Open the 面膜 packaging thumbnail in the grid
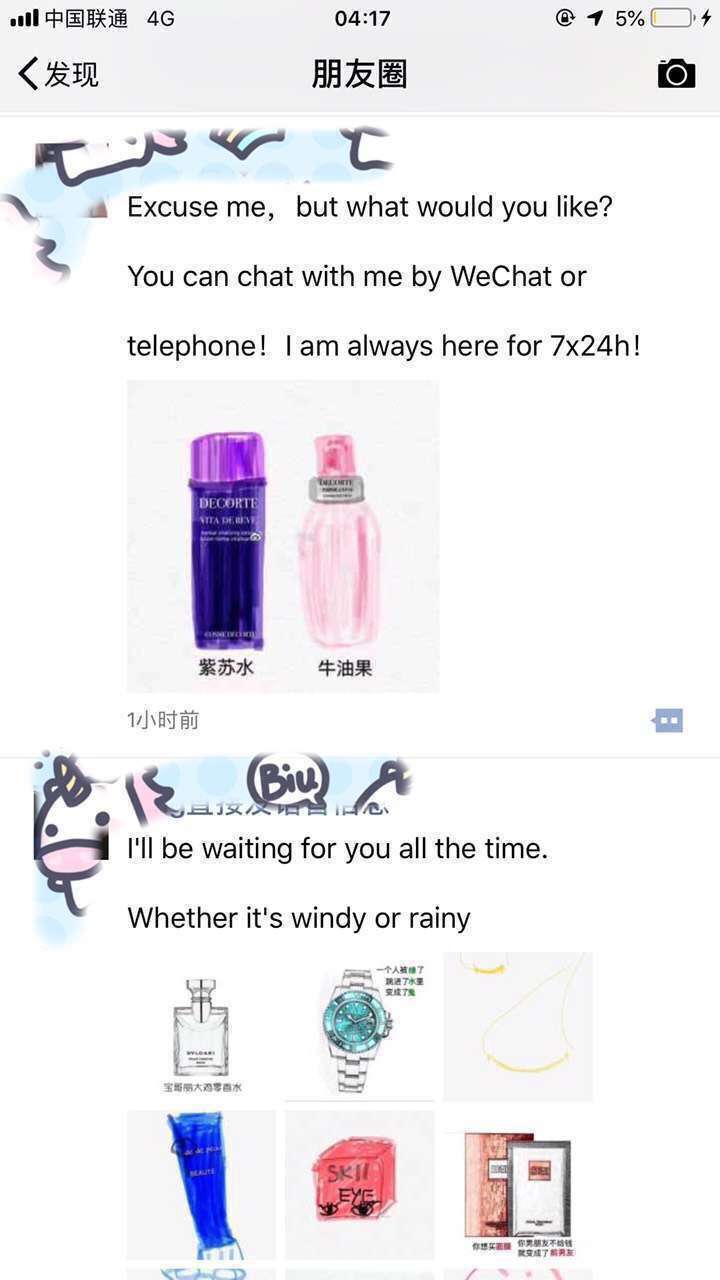The width and height of the screenshot is (720, 1280). (516, 1184)
